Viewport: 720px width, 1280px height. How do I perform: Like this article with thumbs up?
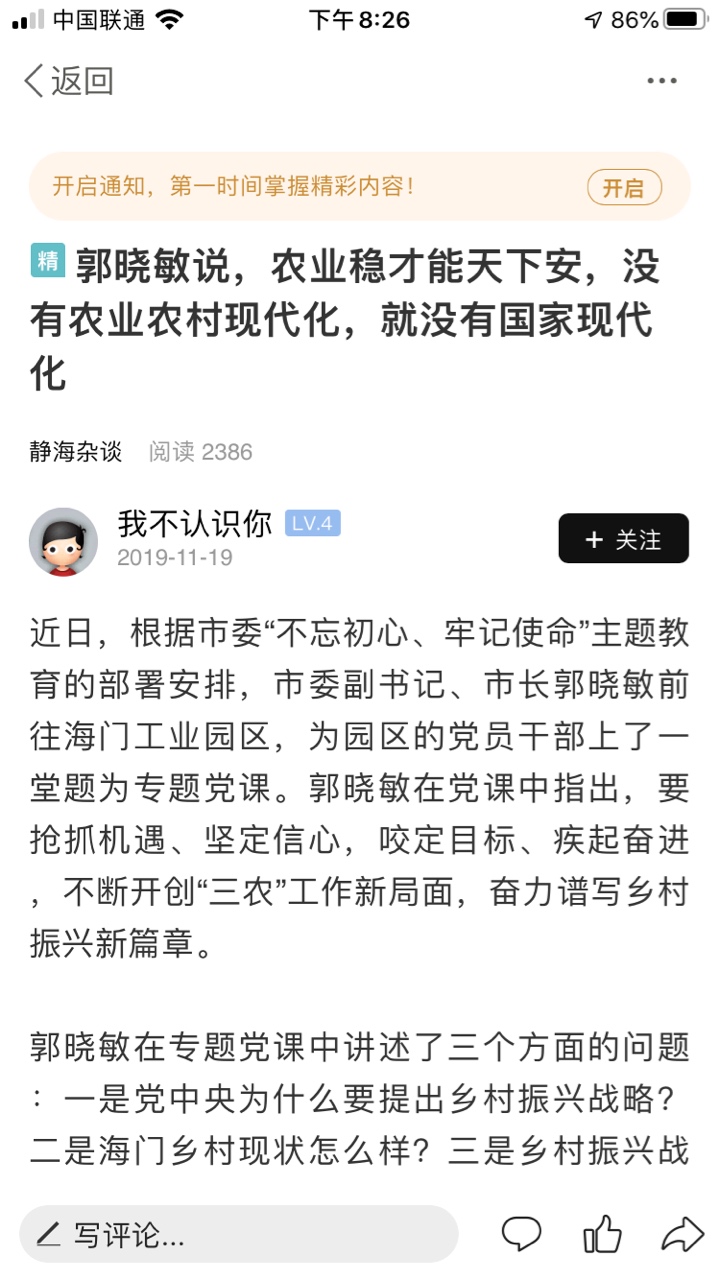[602, 1234]
